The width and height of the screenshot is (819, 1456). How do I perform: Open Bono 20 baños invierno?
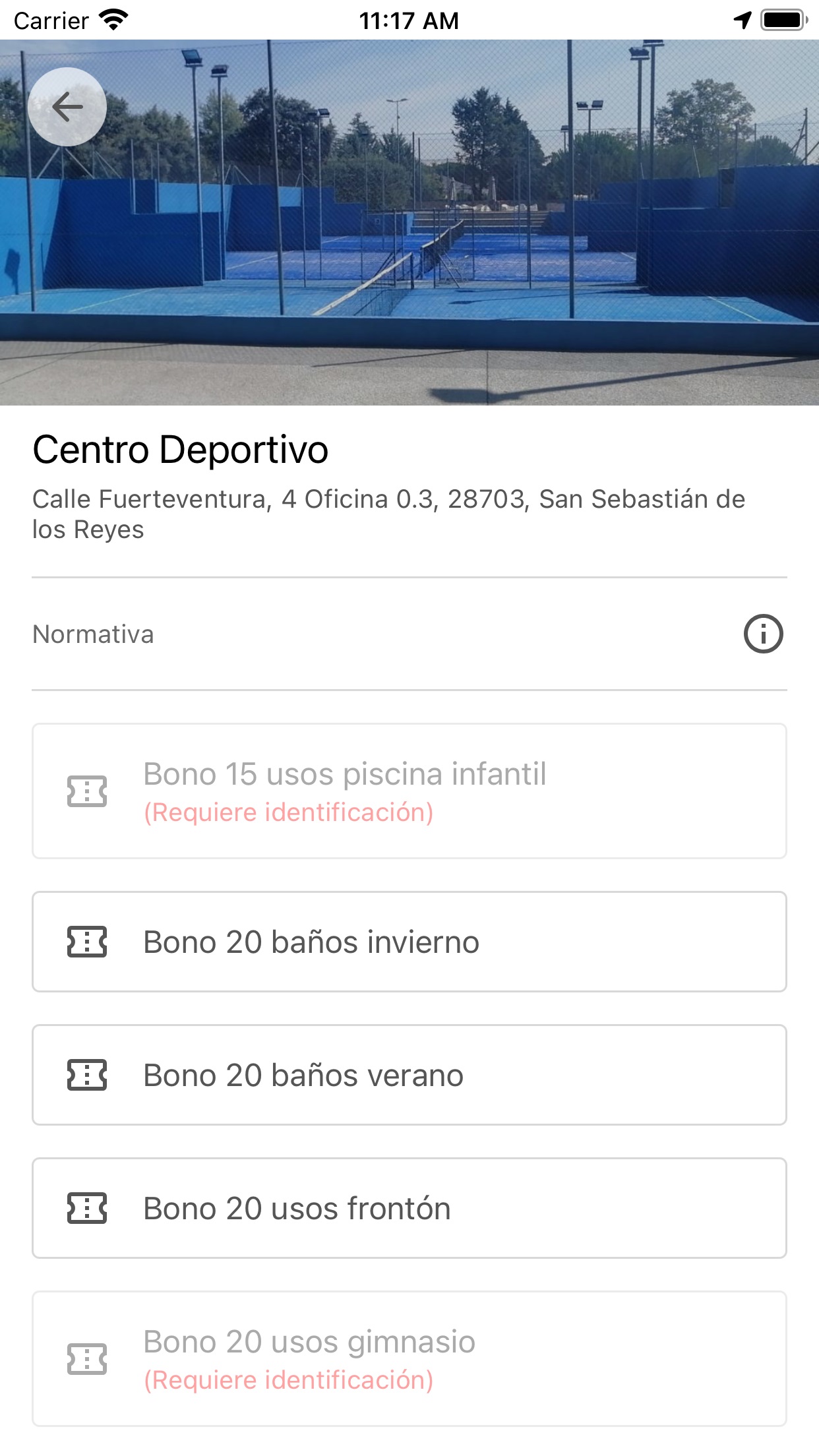pyautogui.click(x=409, y=942)
